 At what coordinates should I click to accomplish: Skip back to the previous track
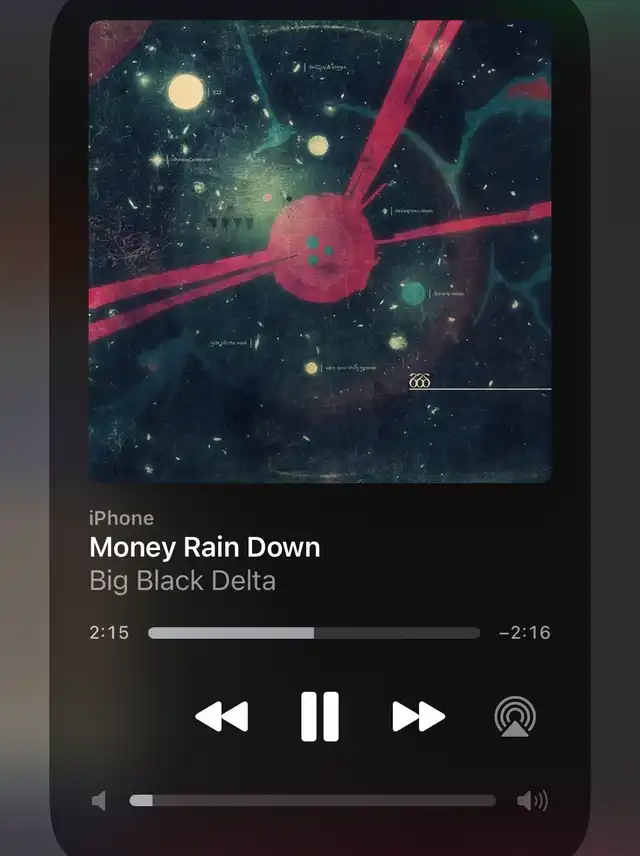(x=221, y=716)
